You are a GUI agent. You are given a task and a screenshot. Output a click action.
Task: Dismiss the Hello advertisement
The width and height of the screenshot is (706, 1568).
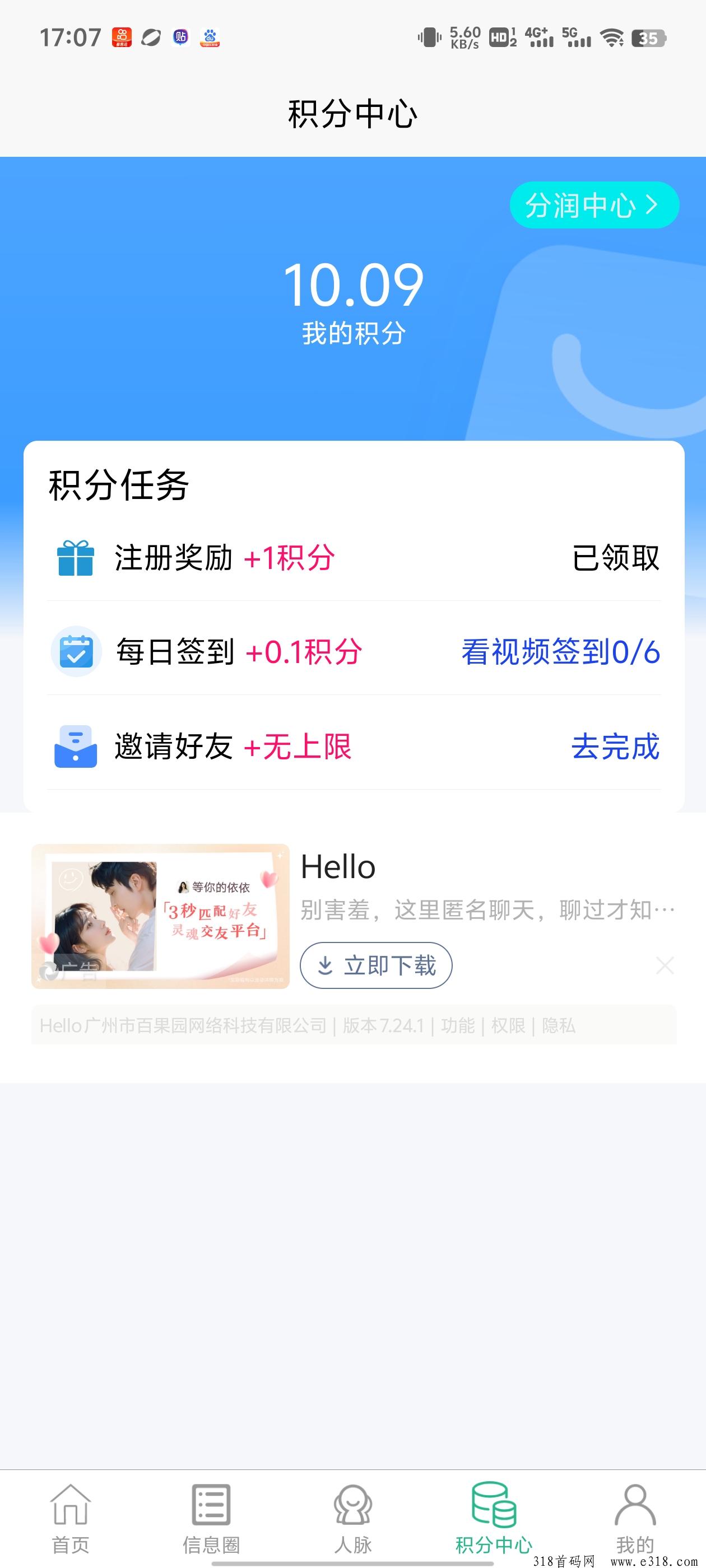tap(665, 965)
